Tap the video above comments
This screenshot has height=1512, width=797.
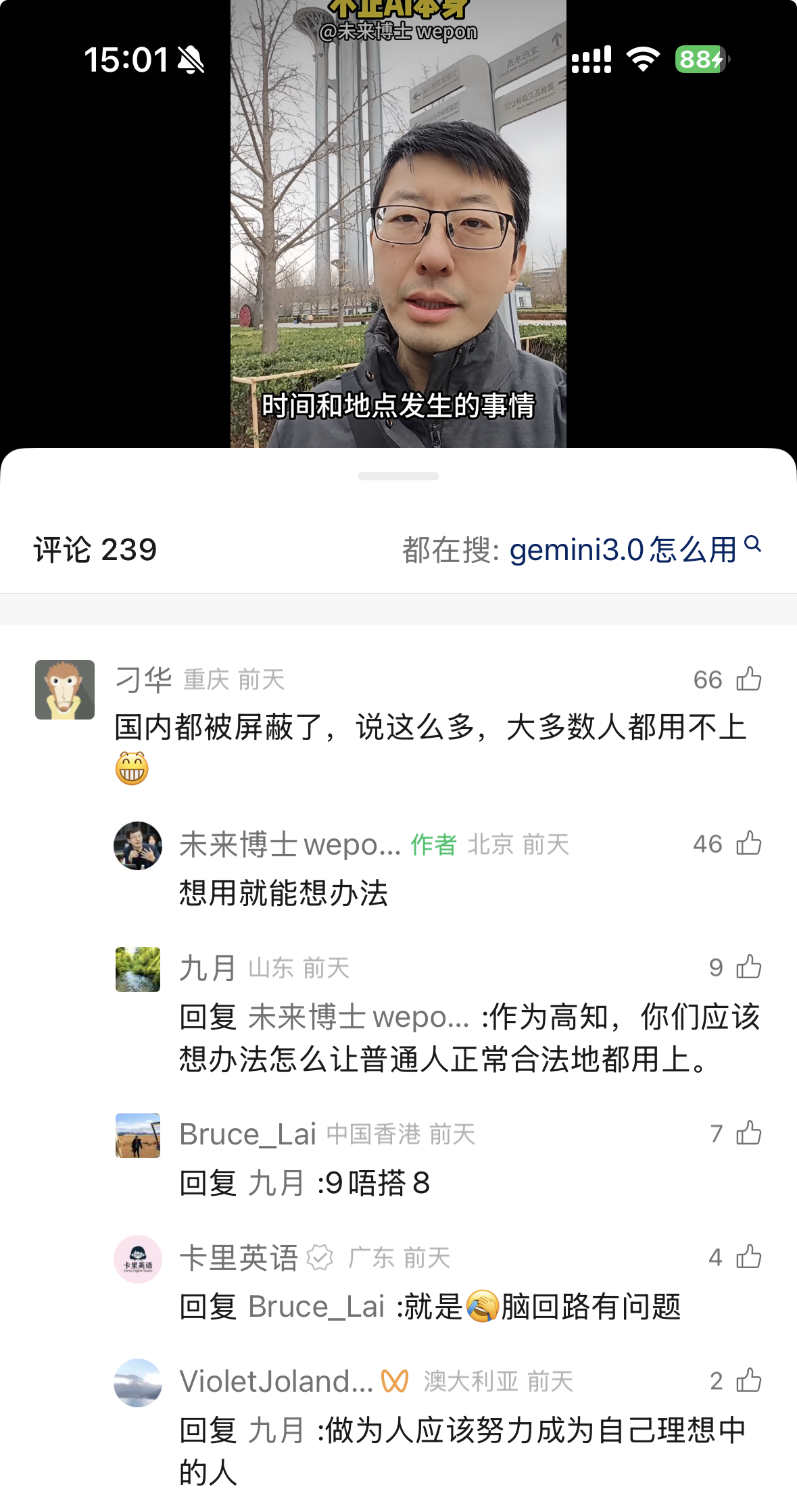tap(398, 223)
